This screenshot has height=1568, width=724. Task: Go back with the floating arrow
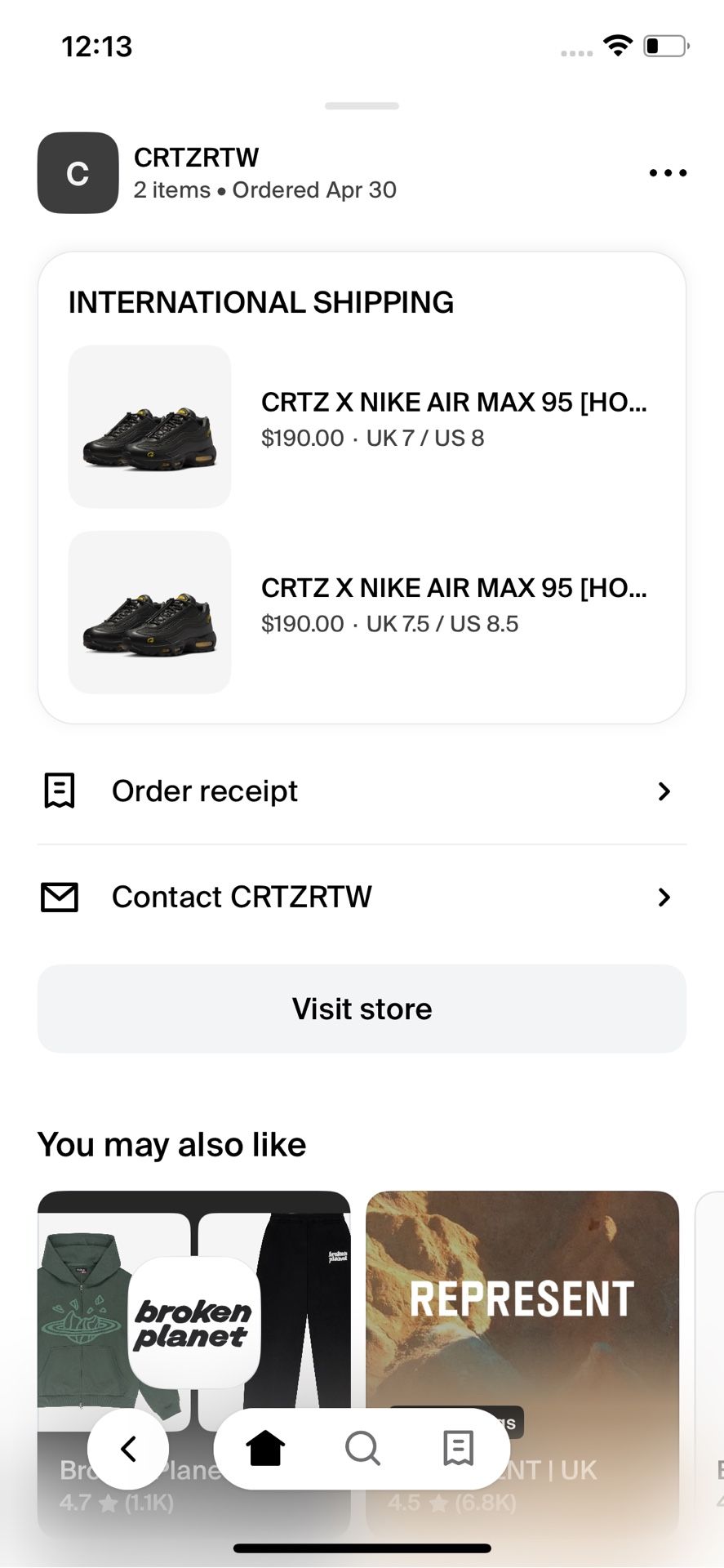[128, 1449]
